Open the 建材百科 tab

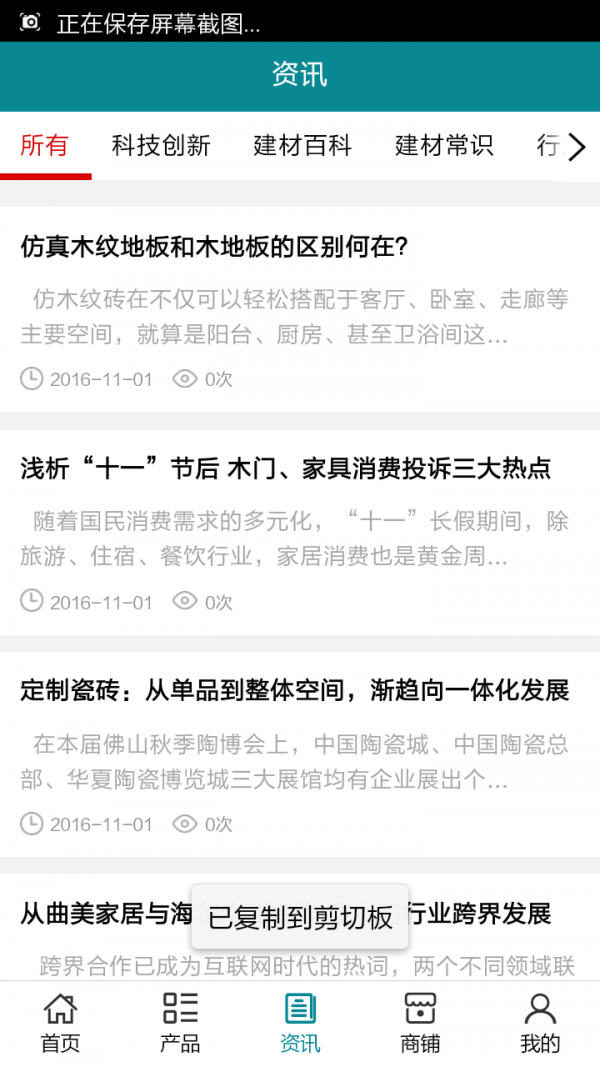click(302, 146)
